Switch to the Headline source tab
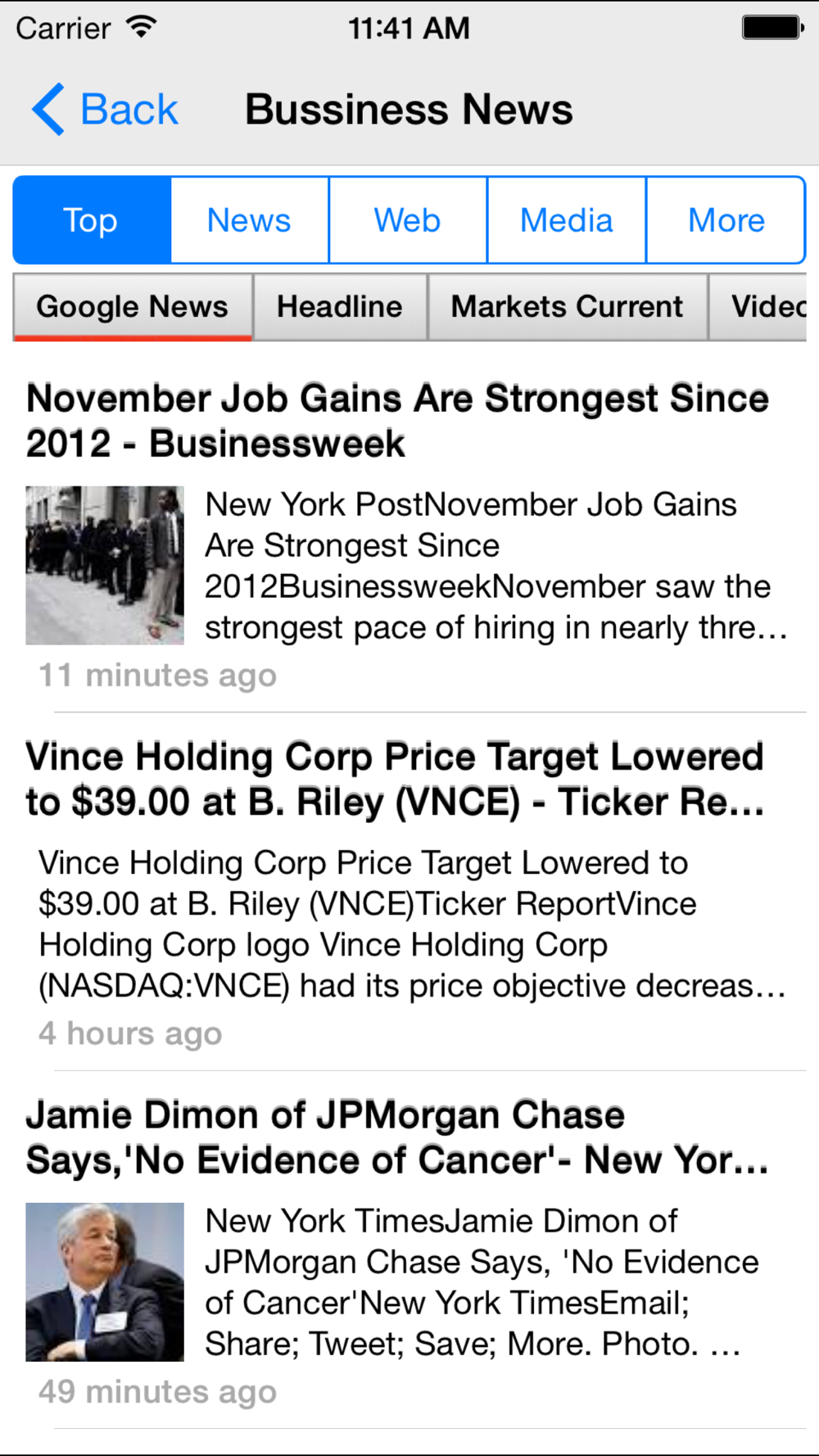The image size is (819, 1456). (340, 307)
